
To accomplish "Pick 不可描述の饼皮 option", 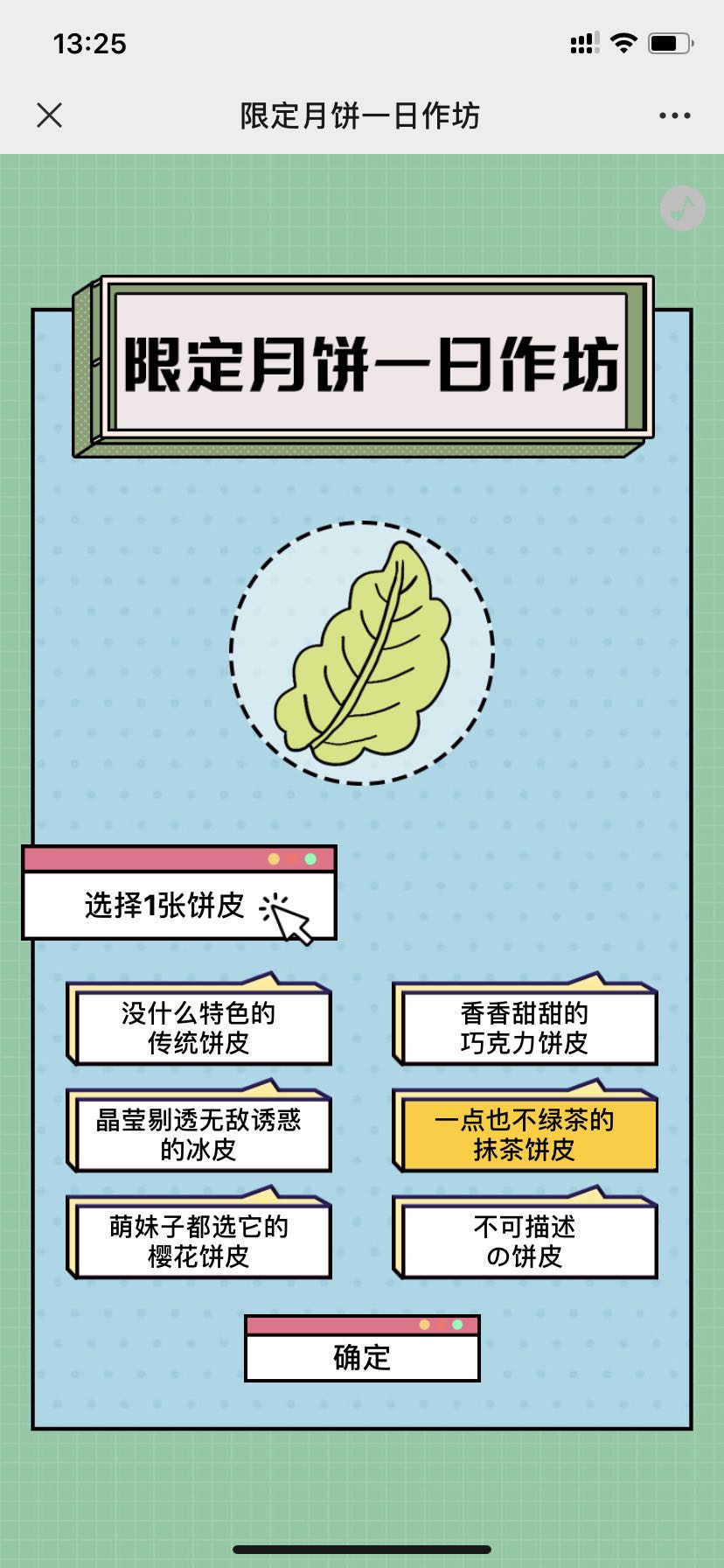I will tap(526, 1241).
